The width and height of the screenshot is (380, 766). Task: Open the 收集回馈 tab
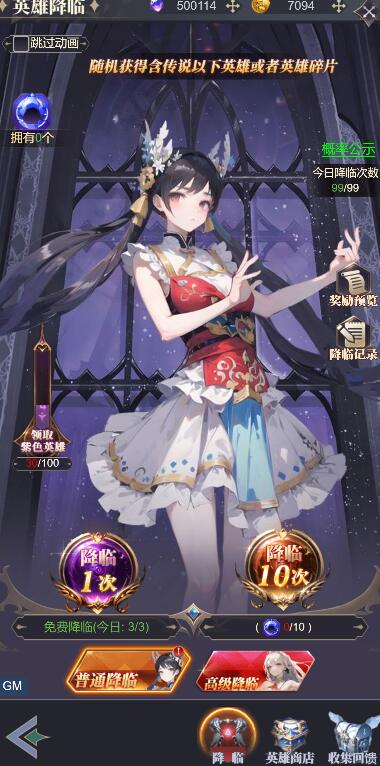(x=354, y=739)
